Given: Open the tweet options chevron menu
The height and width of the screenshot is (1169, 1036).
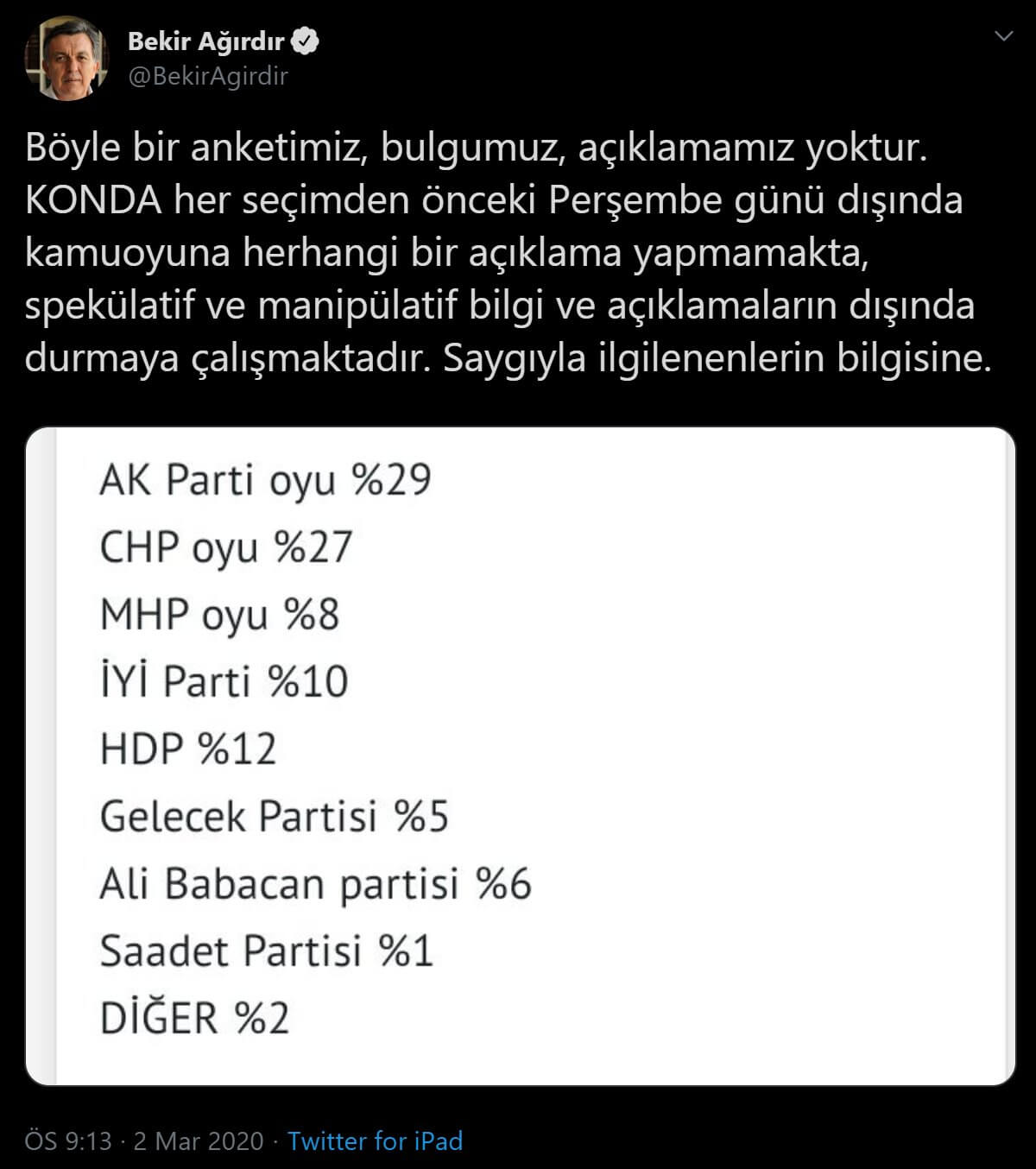Looking at the screenshot, I should tap(1003, 36).
